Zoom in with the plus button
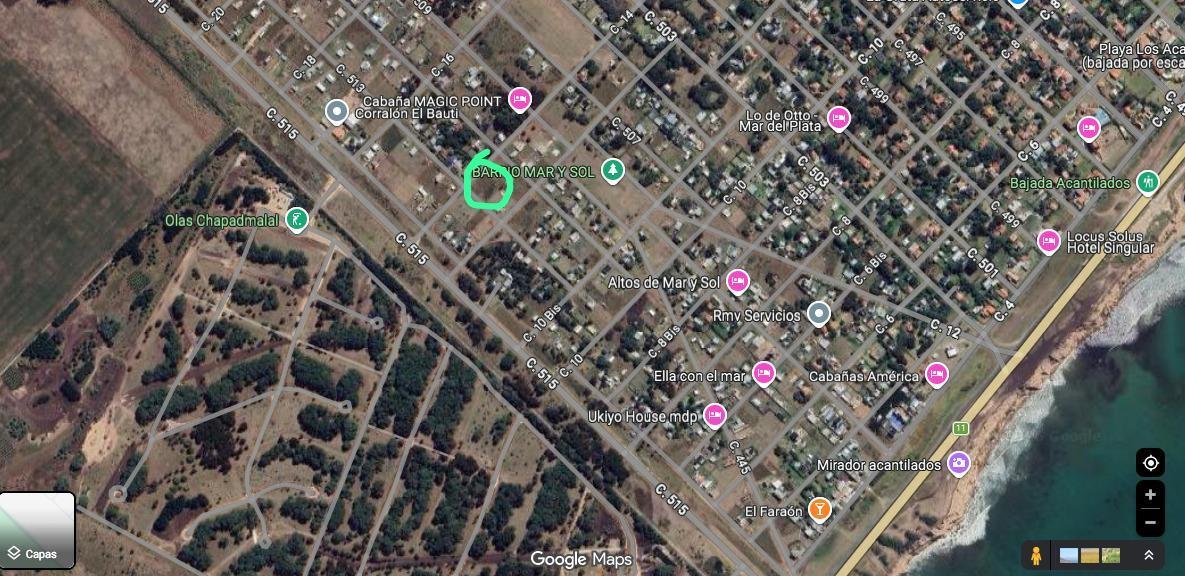This screenshot has width=1185, height=576. 1150,495
